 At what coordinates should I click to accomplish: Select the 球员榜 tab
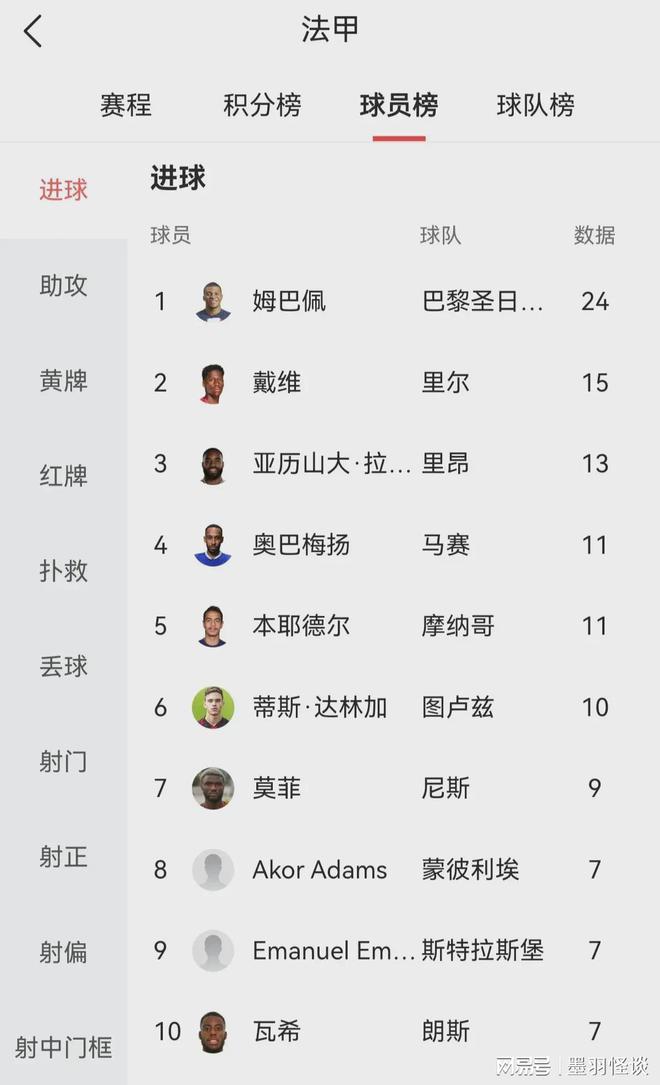pyautogui.click(x=399, y=105)
